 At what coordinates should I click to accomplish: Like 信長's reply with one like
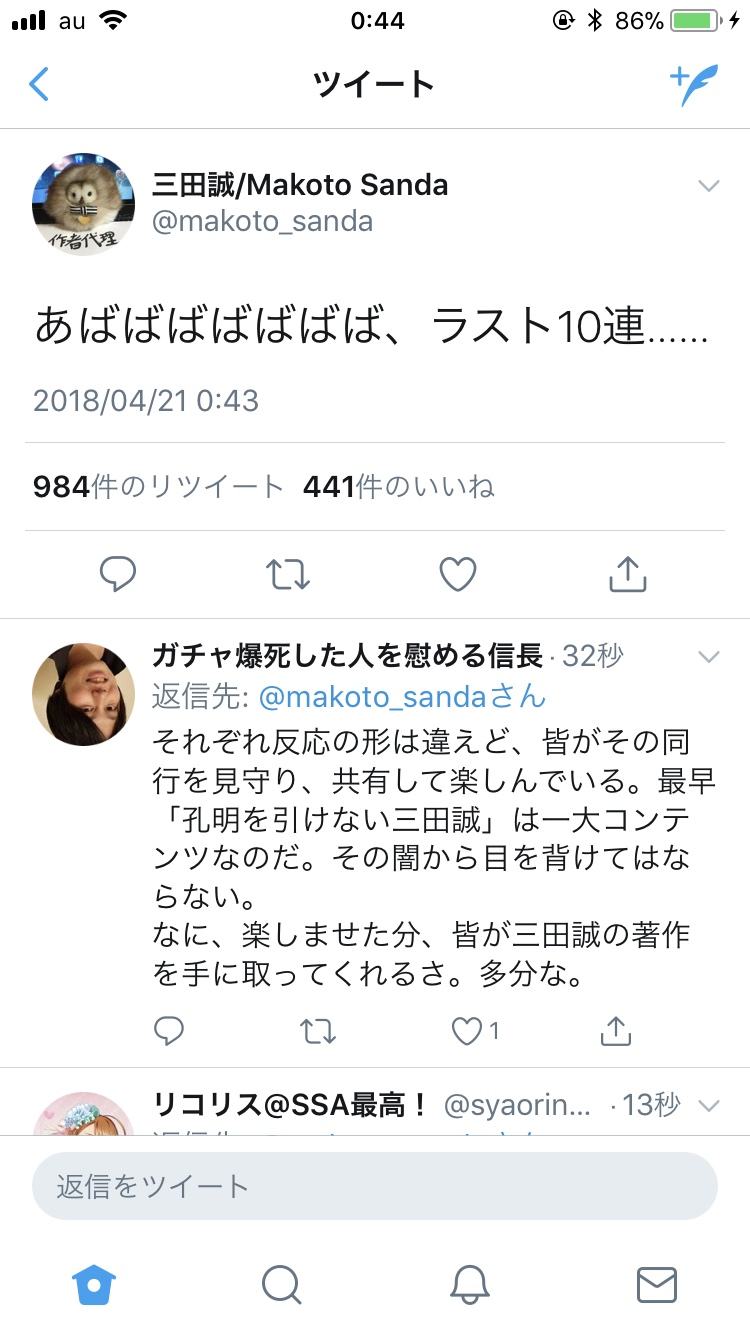[467, 1031]
